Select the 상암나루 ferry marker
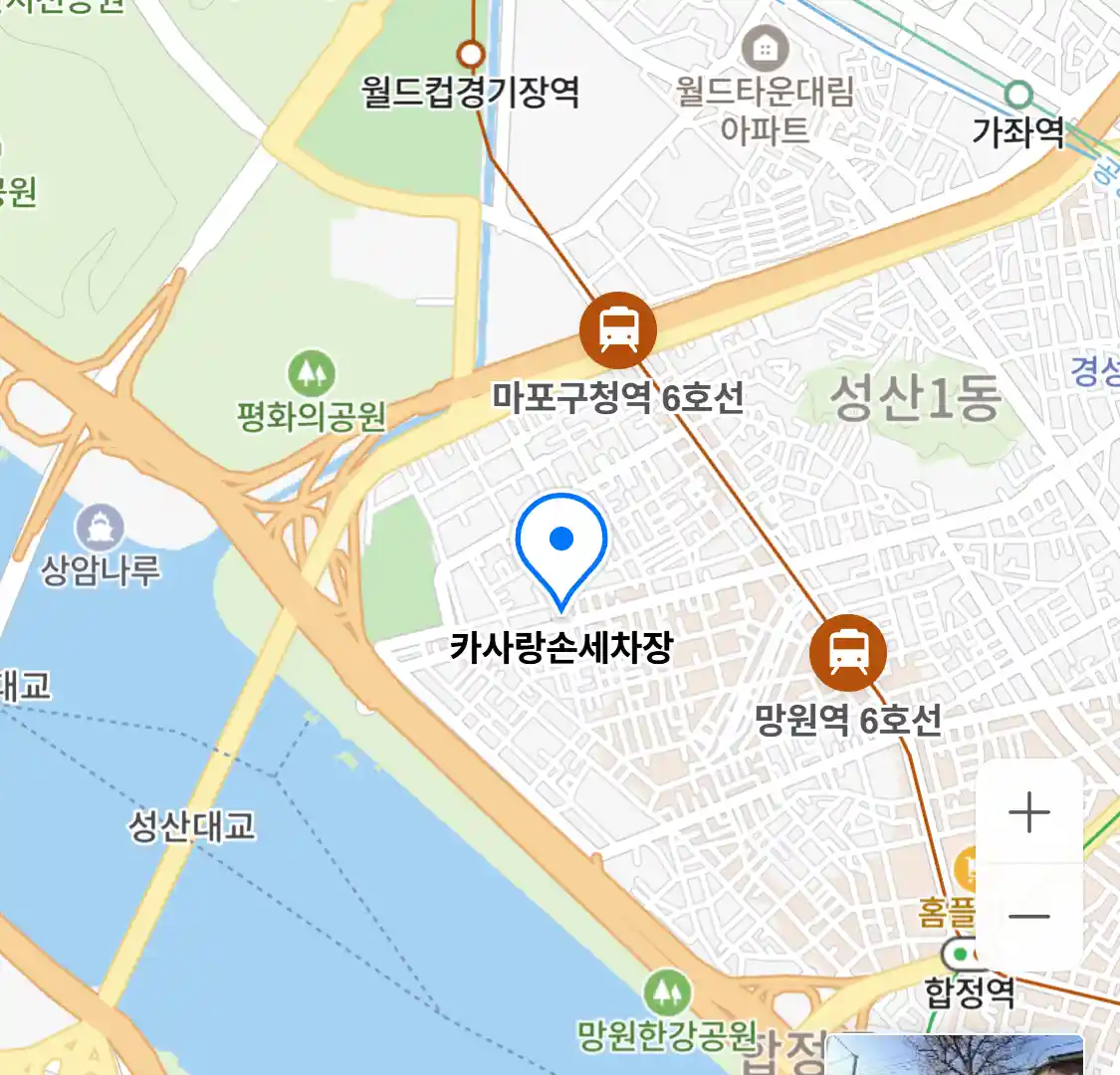This screenshot has height=1075, width=1120. pos(100,528)
